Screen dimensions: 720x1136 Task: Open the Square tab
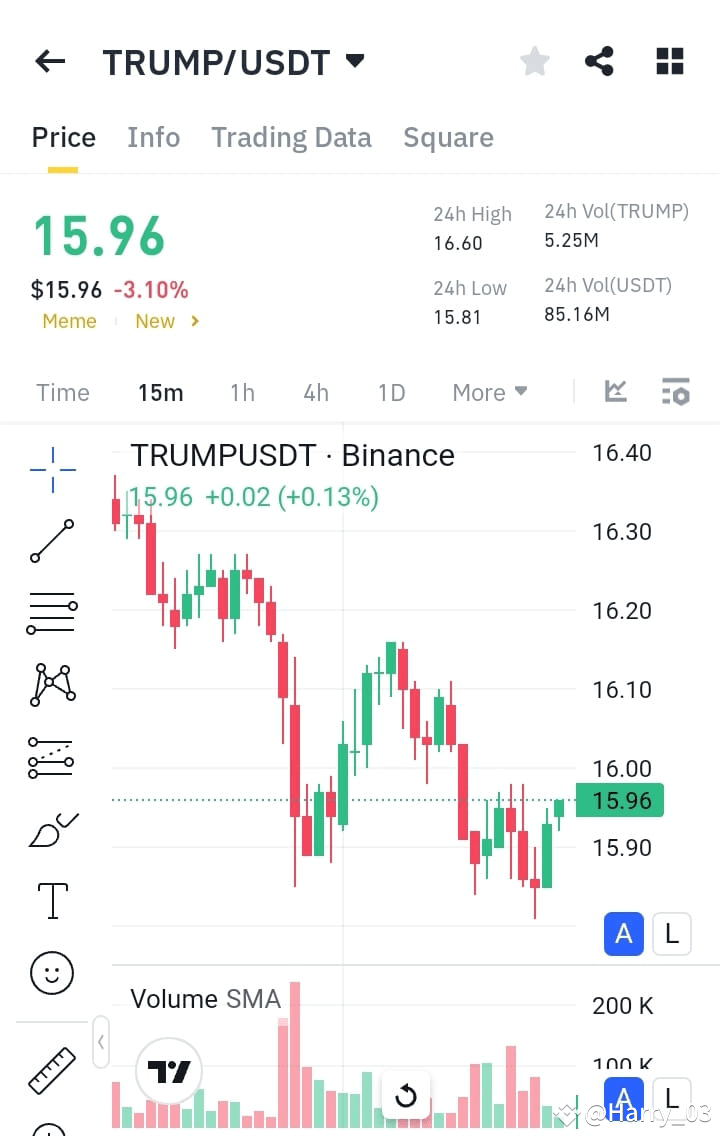click(x=448, y=137)
